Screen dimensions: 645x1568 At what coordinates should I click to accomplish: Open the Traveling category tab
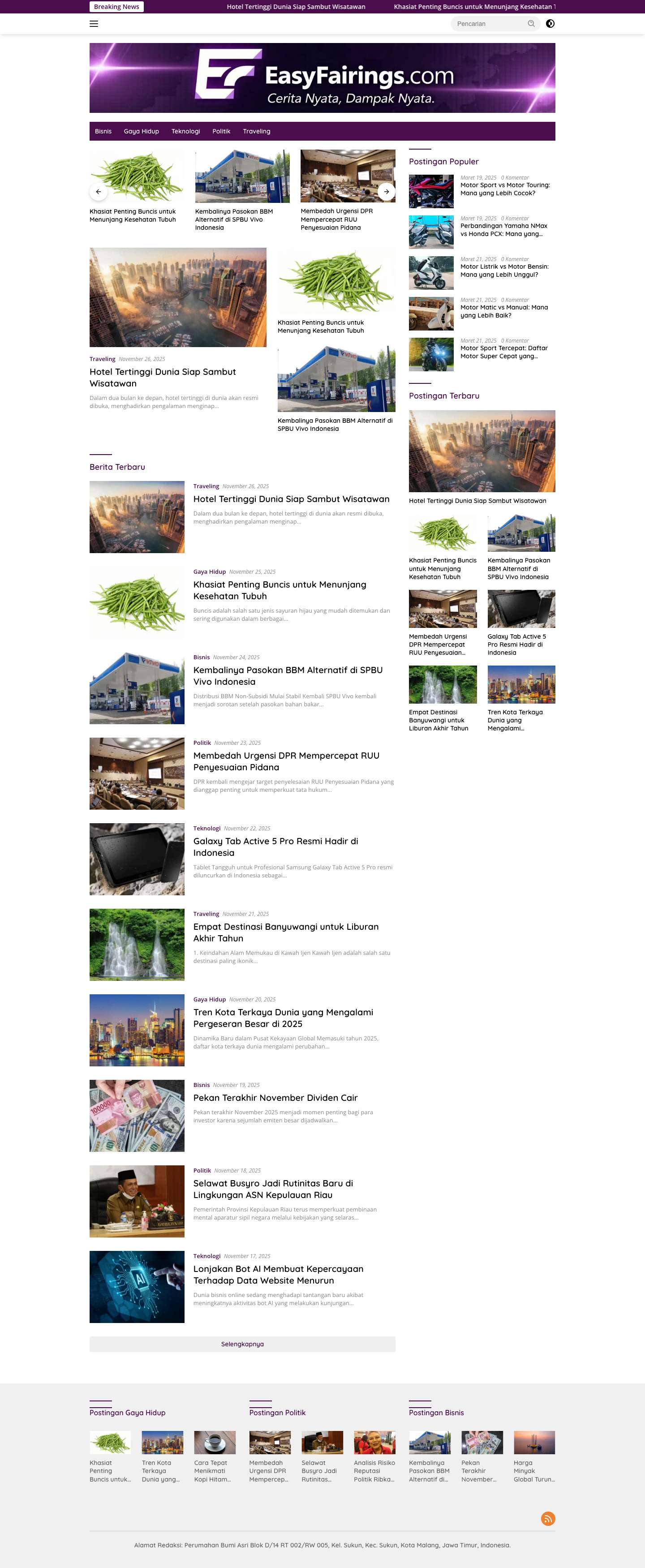(x=256, y=132)
